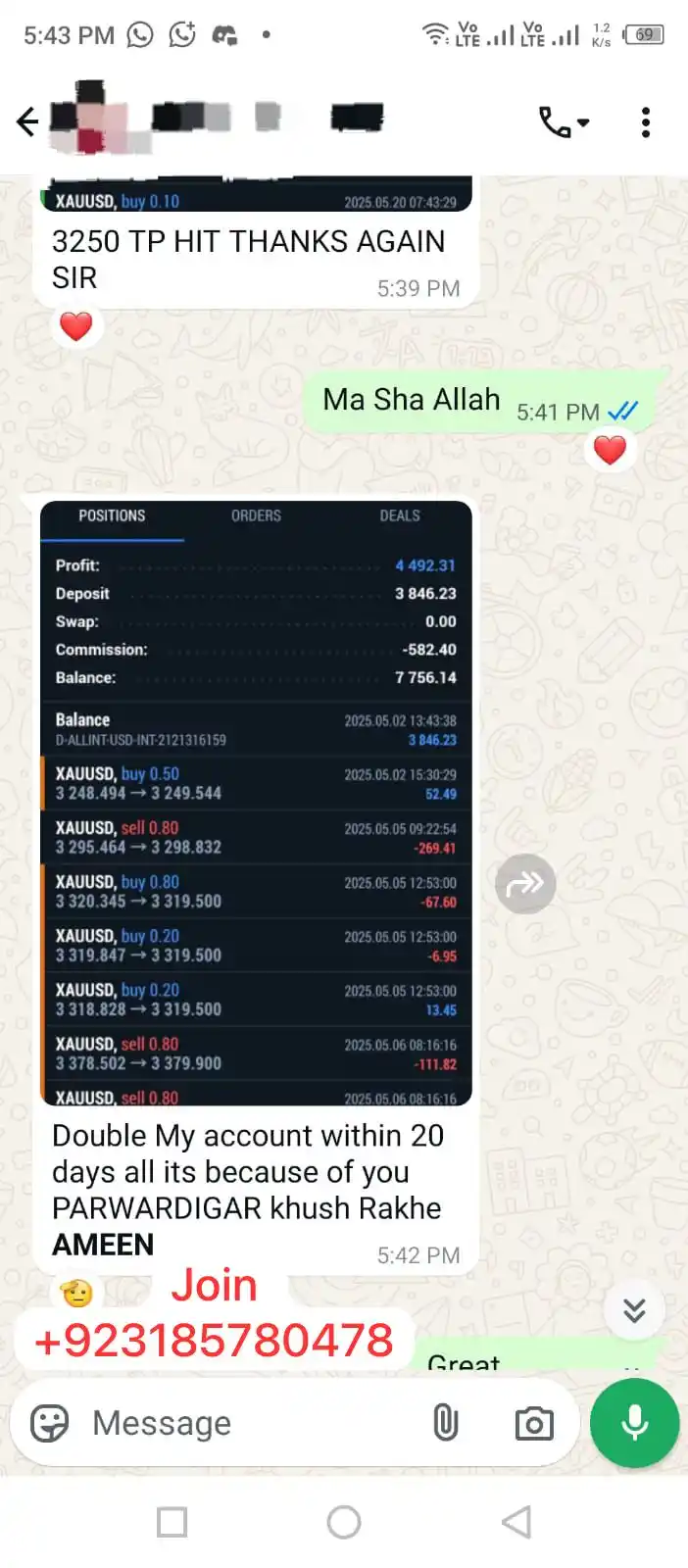Viewport: 688px width, 1568px height.
Task: Open the XAUUSD buy 0.10 image
Action: [256, 196]
